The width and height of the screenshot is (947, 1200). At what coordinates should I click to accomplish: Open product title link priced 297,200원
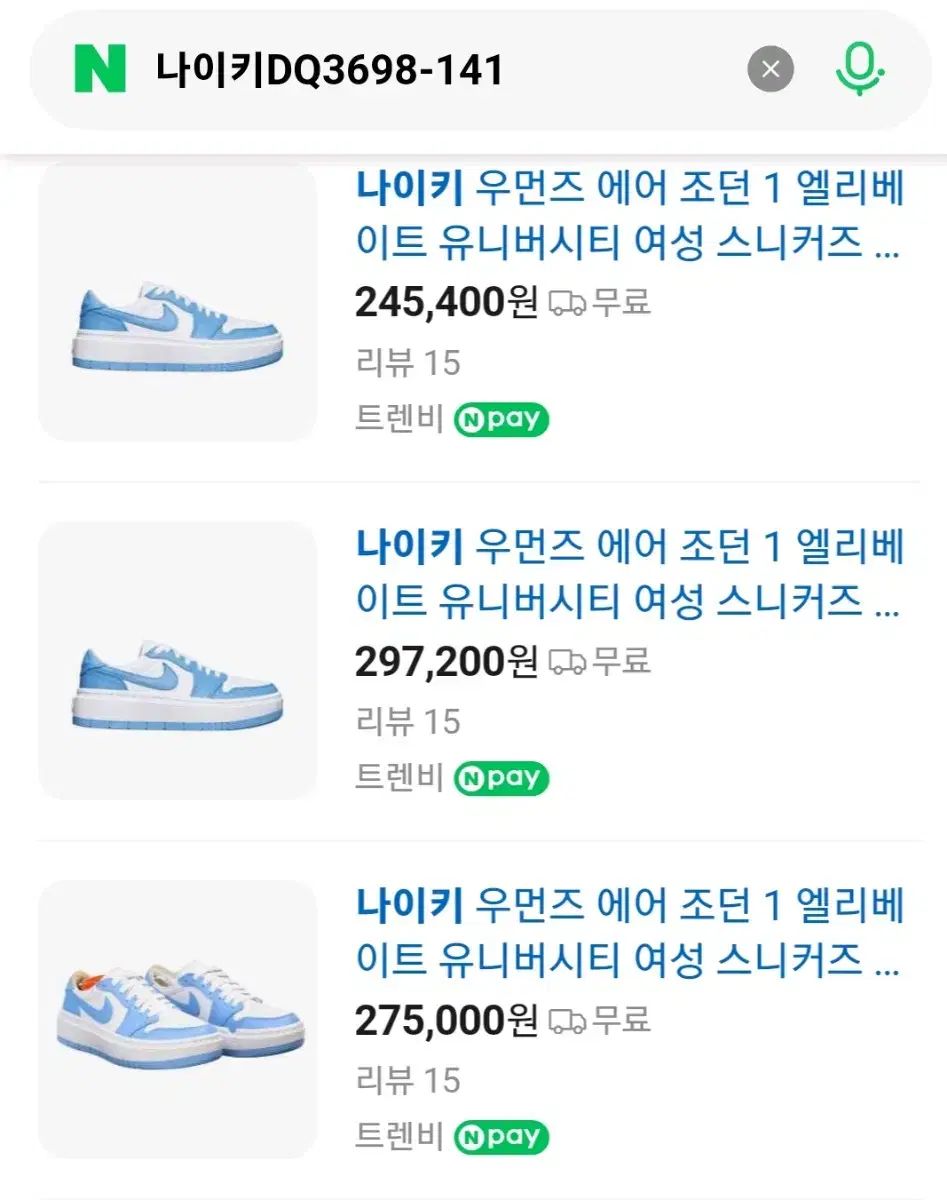[x=628, y=573]
